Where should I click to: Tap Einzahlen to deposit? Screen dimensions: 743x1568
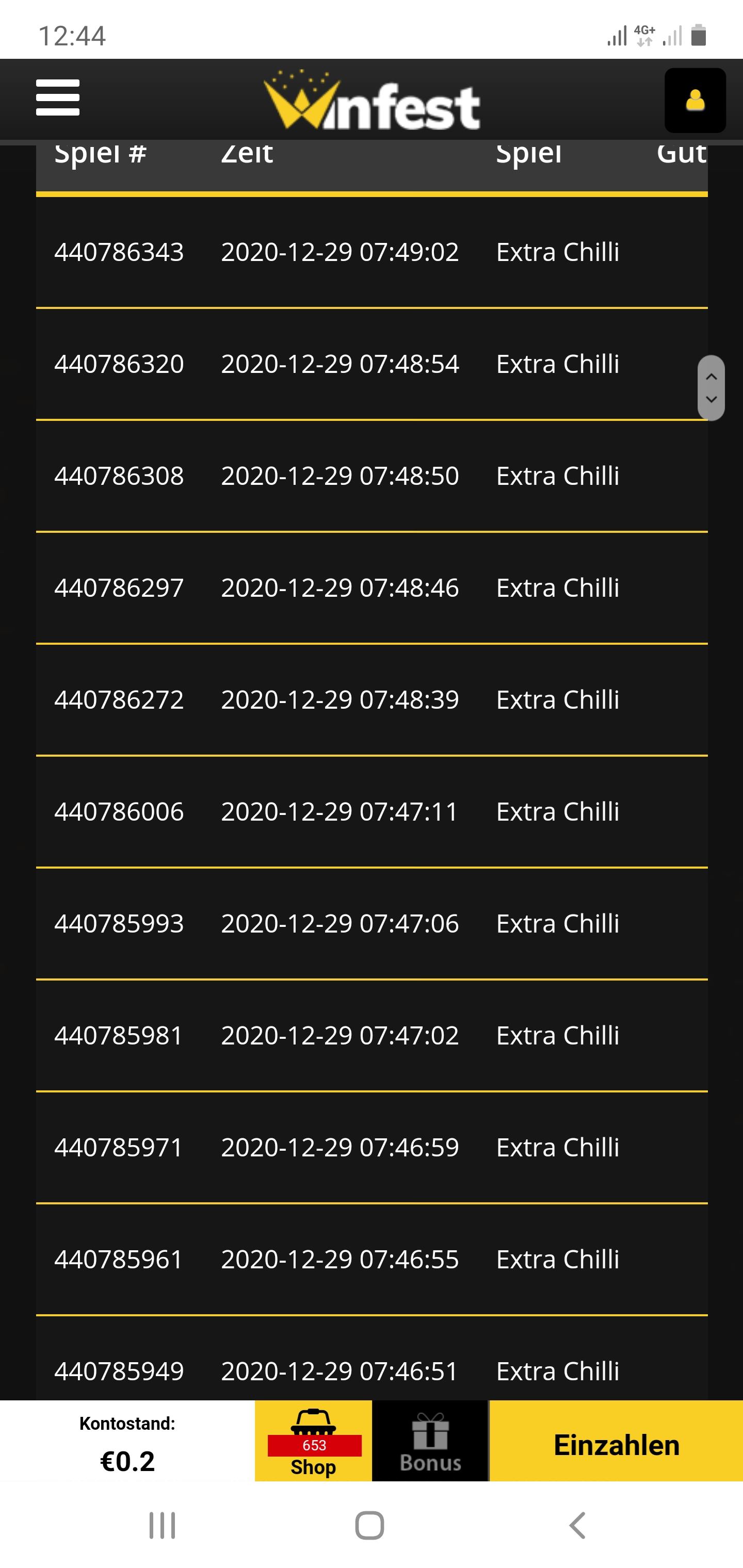click(616, 1444)
